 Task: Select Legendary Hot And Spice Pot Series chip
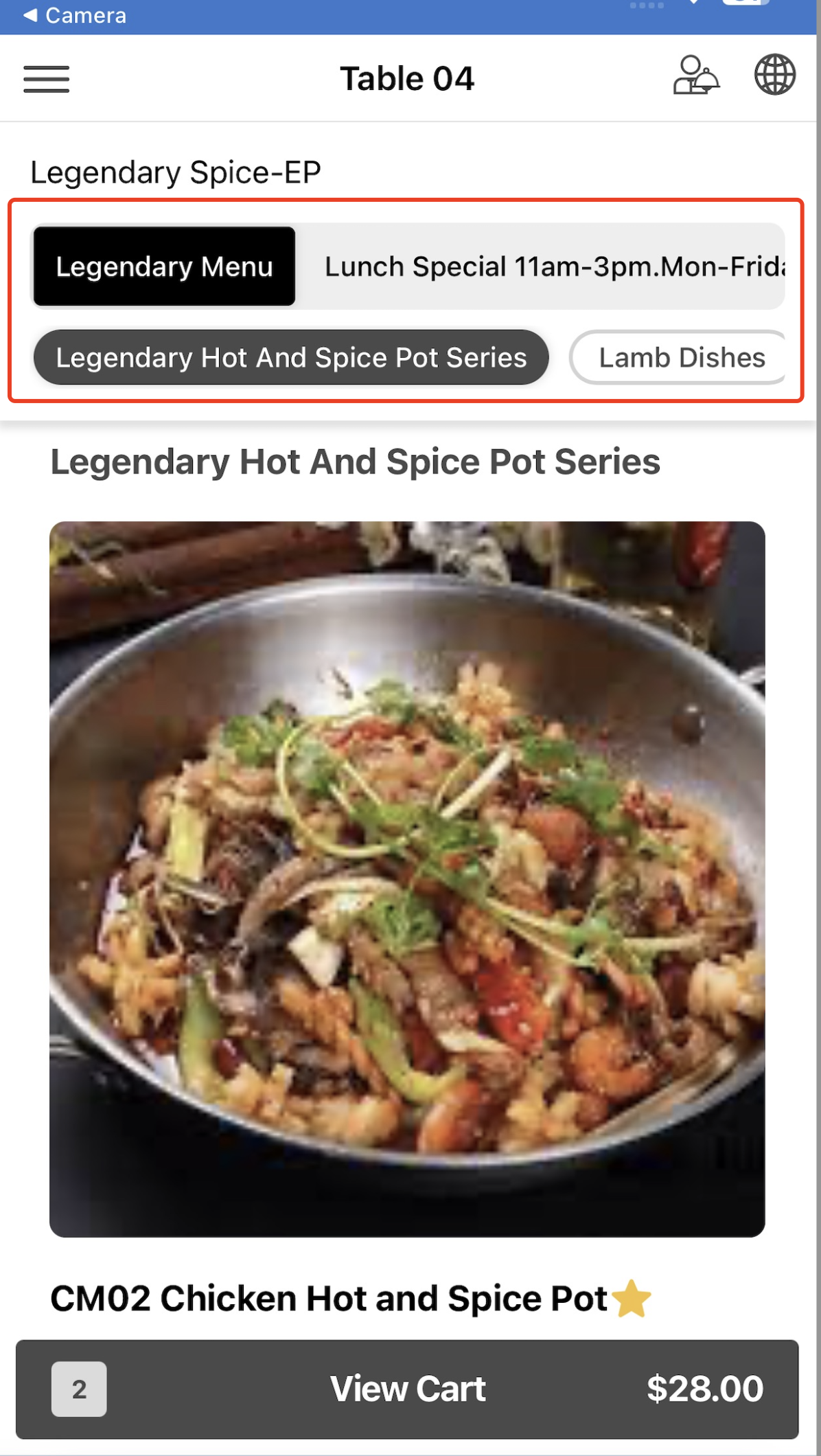pos(291,358)
